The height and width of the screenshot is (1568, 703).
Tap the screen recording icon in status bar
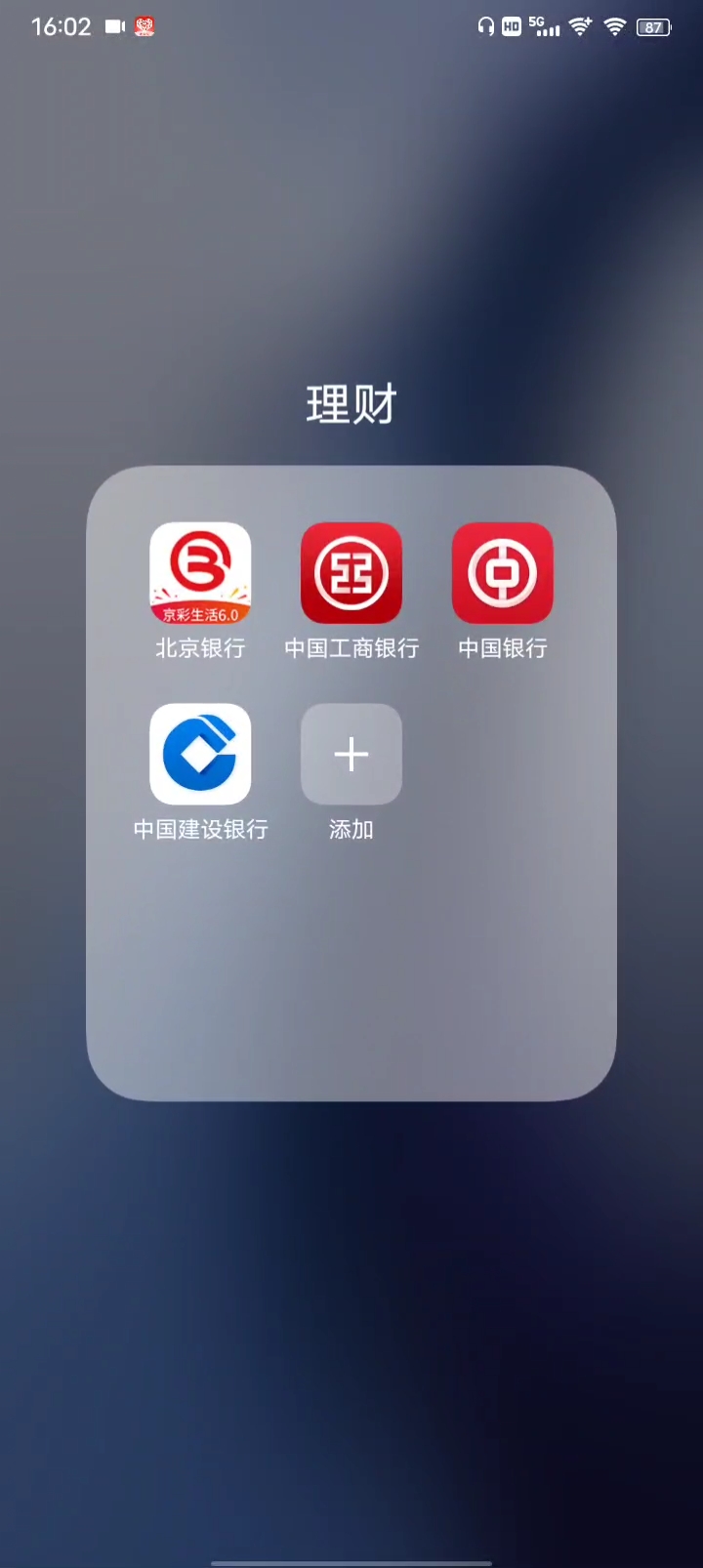112,26
